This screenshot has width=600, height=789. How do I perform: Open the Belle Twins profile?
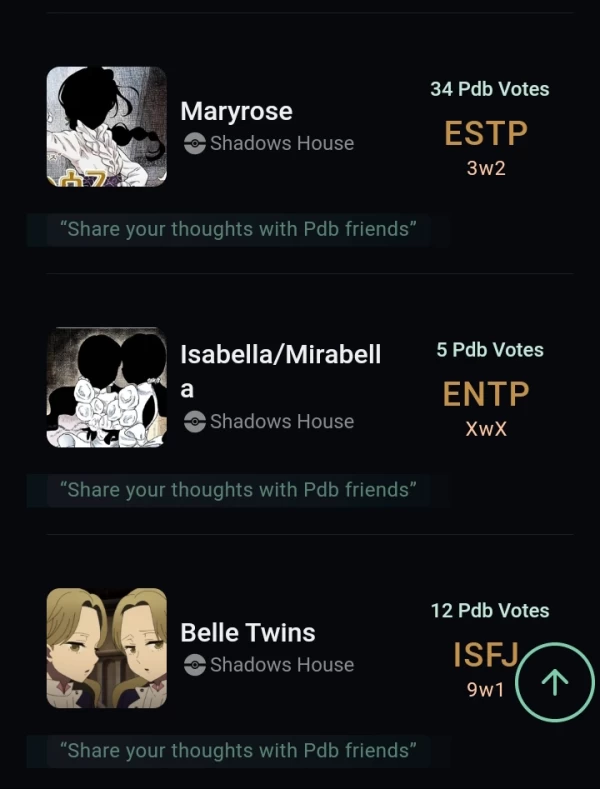[247, 633]
